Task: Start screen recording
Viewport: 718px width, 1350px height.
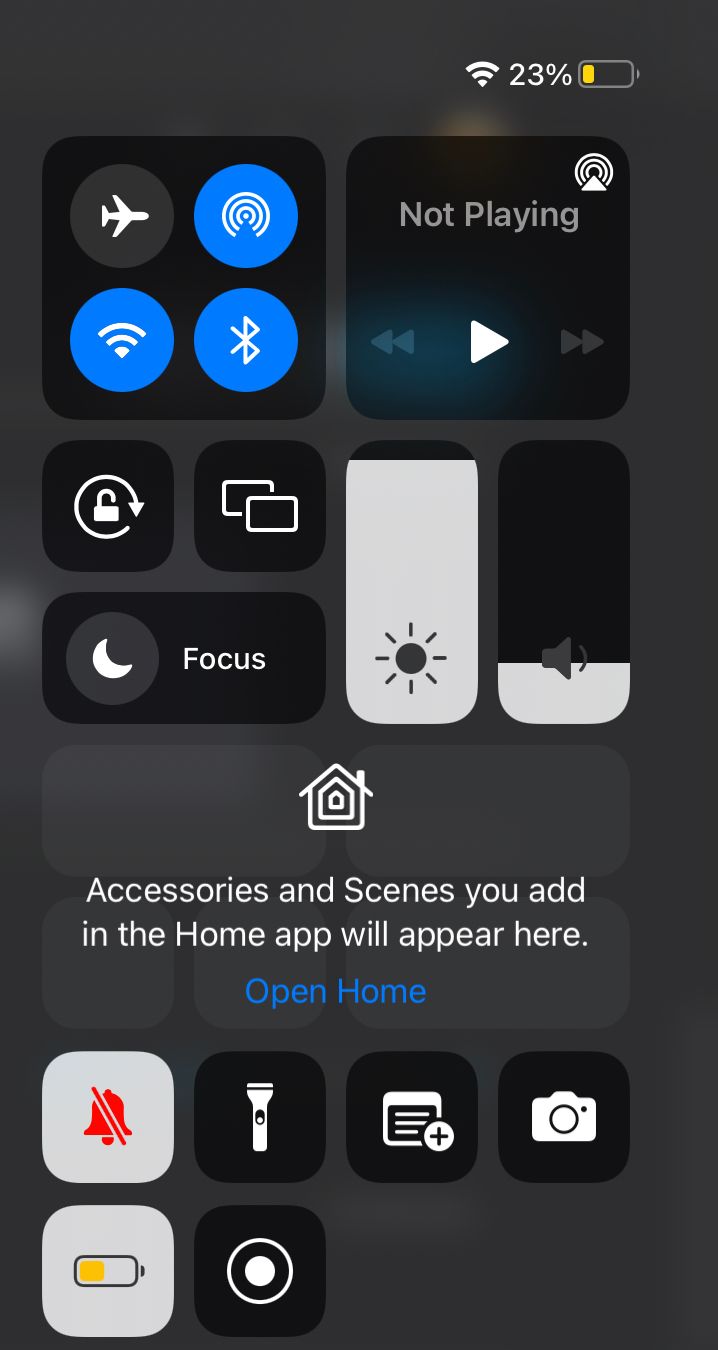Action: 260,1271
